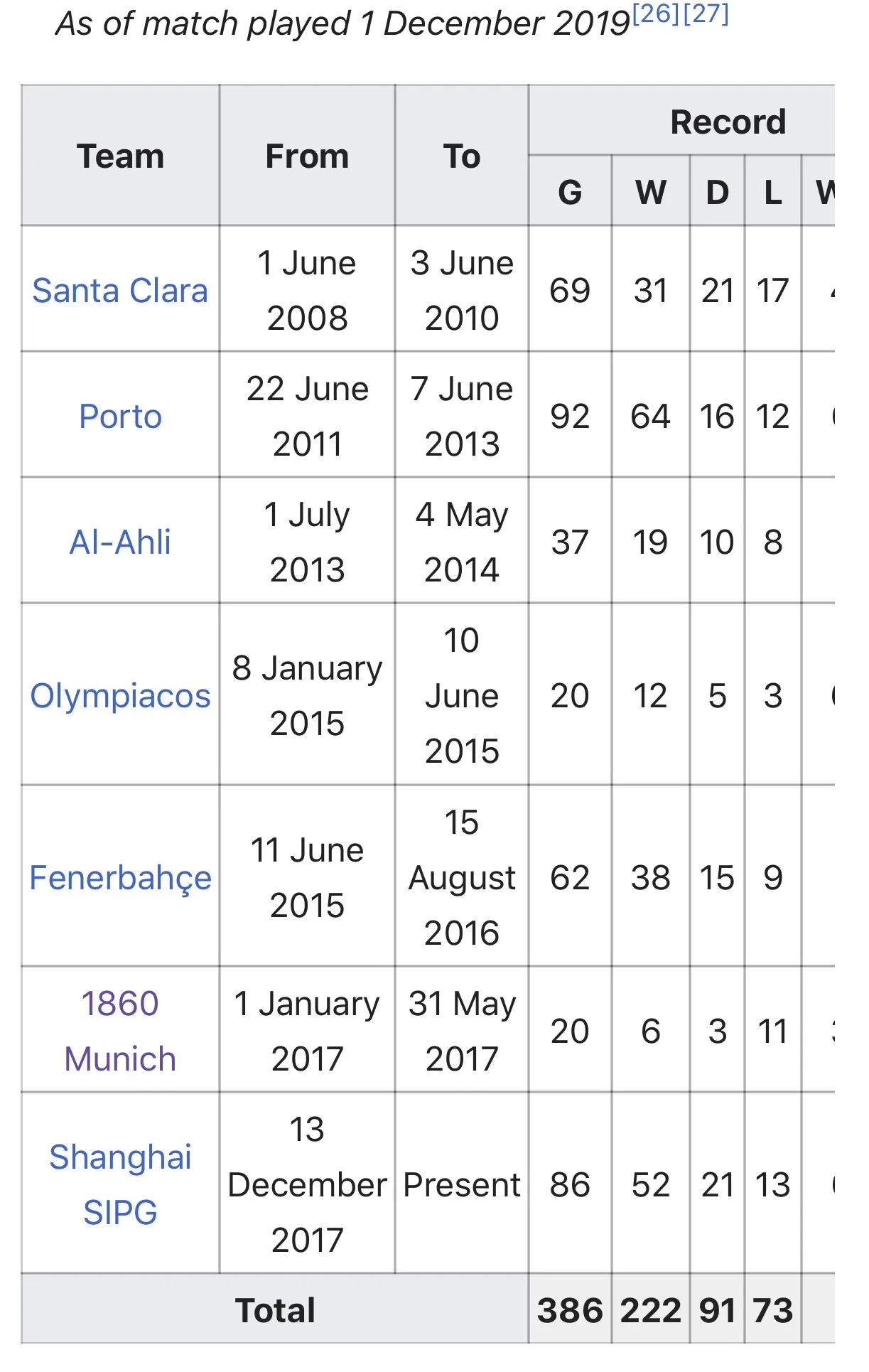Viewport: 869px width, 1372px height.
Task: Go to the Fenerbahçe article
Action: click(120, 878)
